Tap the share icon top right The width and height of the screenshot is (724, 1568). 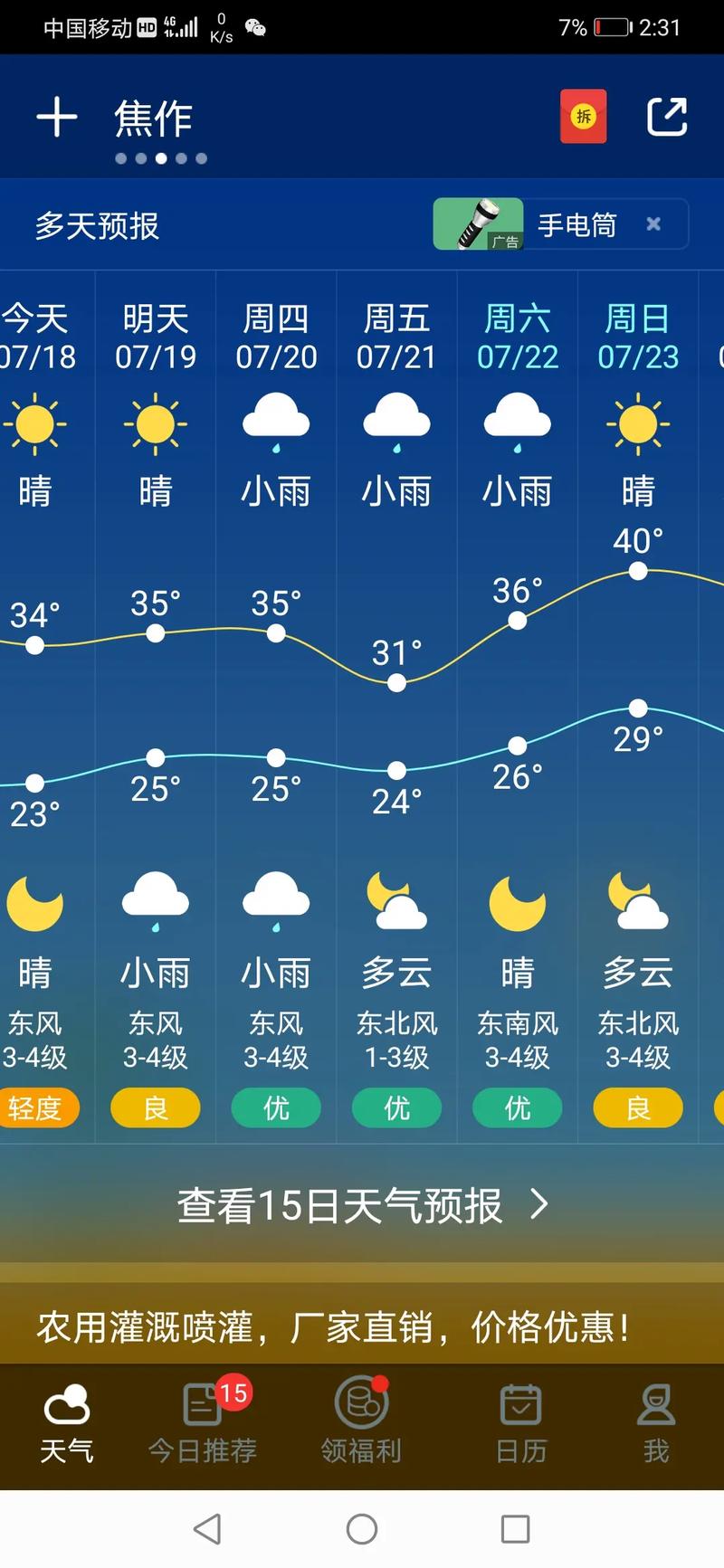pos(667,116)
